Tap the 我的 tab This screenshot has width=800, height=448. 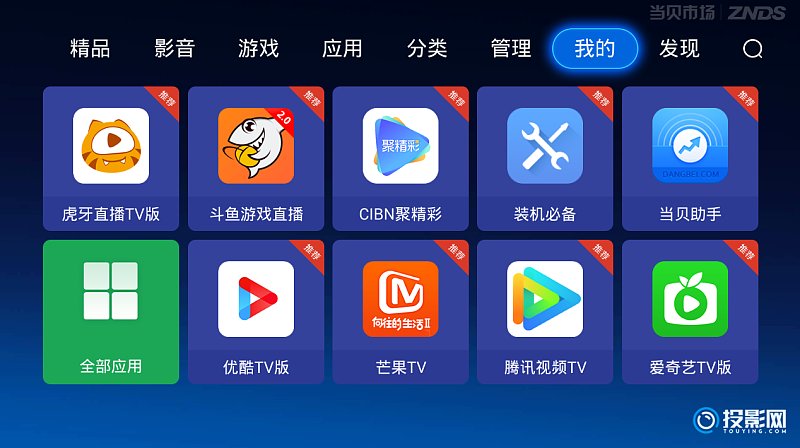[x=595, y=49]
